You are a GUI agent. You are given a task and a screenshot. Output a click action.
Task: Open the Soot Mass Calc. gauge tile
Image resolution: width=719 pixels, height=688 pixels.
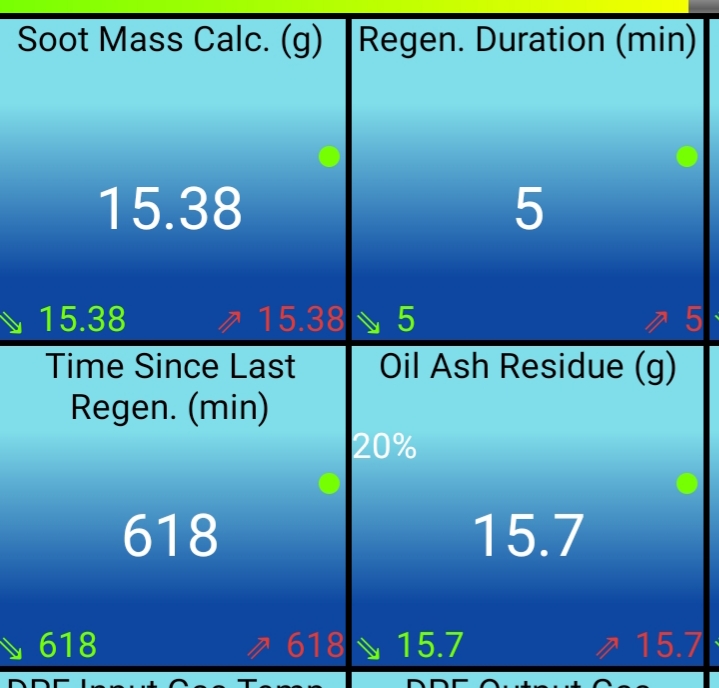pos(172,179)
